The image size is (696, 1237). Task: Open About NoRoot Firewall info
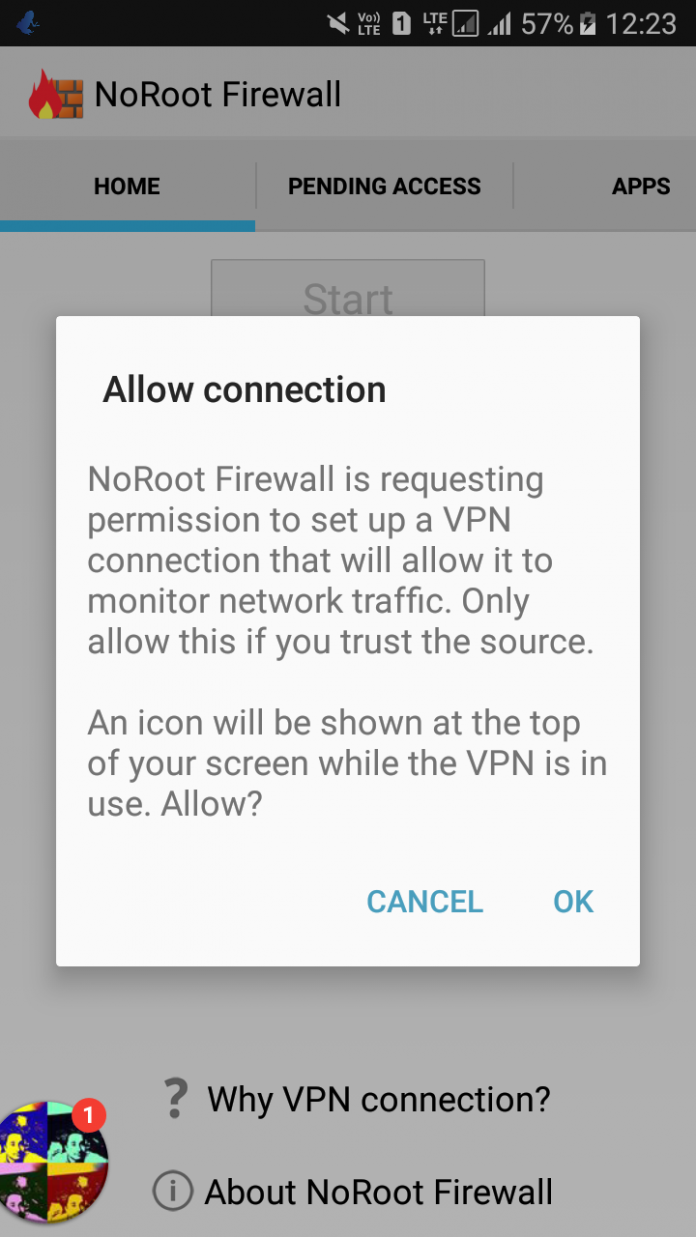click(377, 1191)
